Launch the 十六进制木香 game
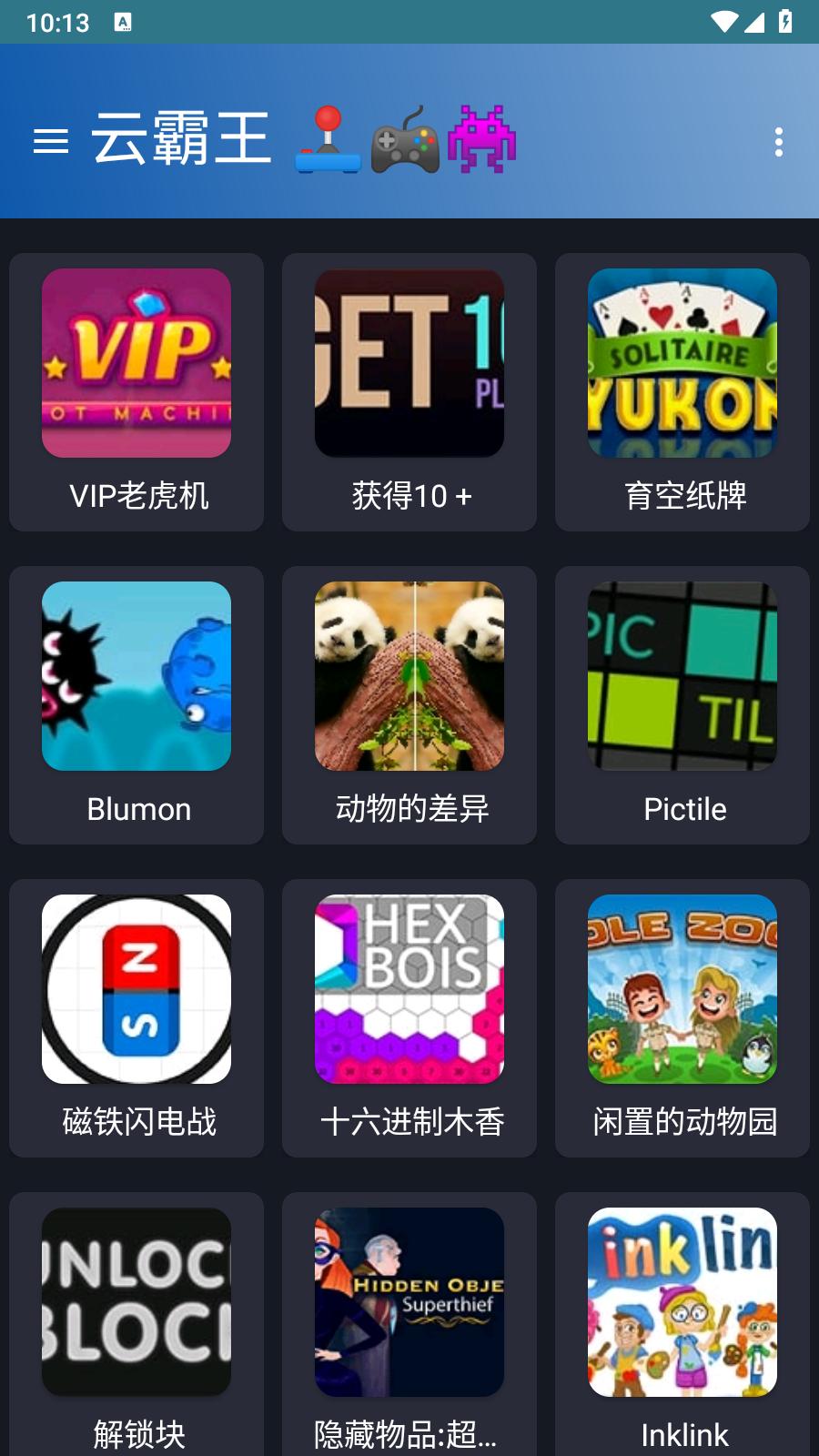This screenshot has width=819, height=1456. pos(409,1017)
